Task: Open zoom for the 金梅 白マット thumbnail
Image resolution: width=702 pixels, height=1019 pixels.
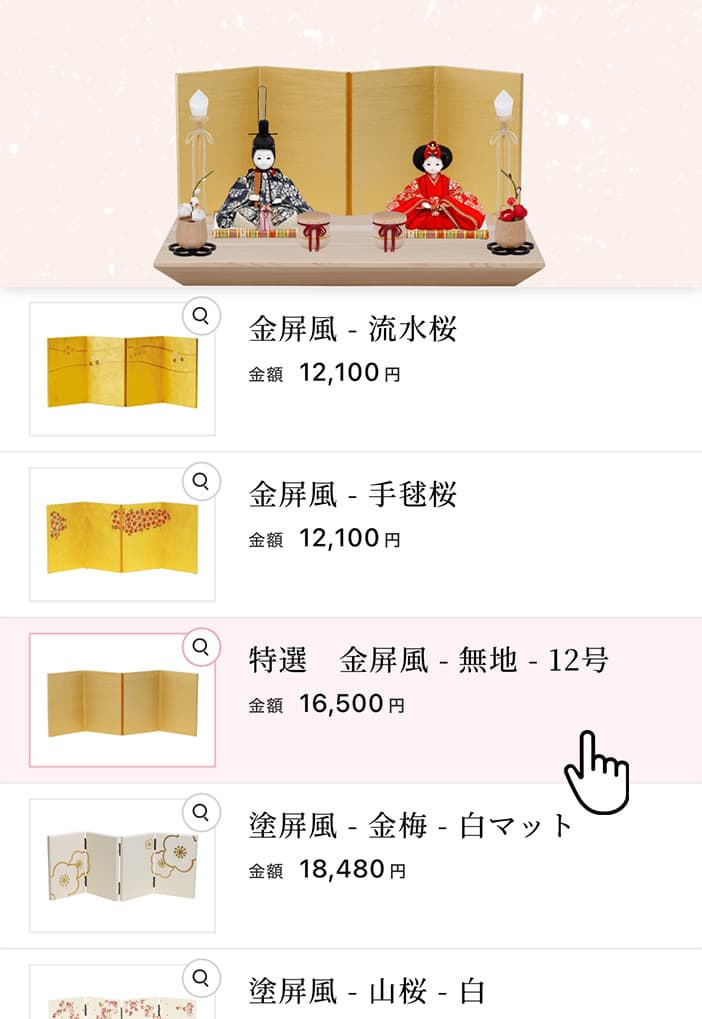Action: tap(201, 812)
